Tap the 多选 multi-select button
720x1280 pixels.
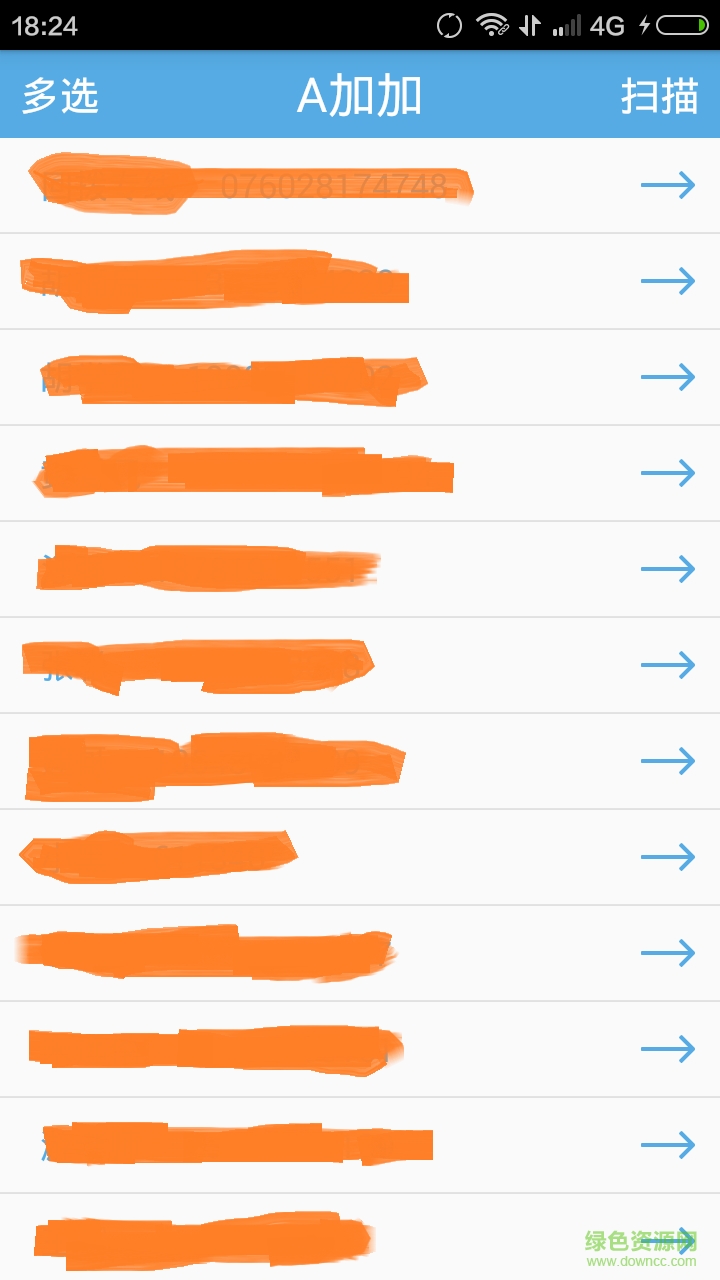[60, 96]
